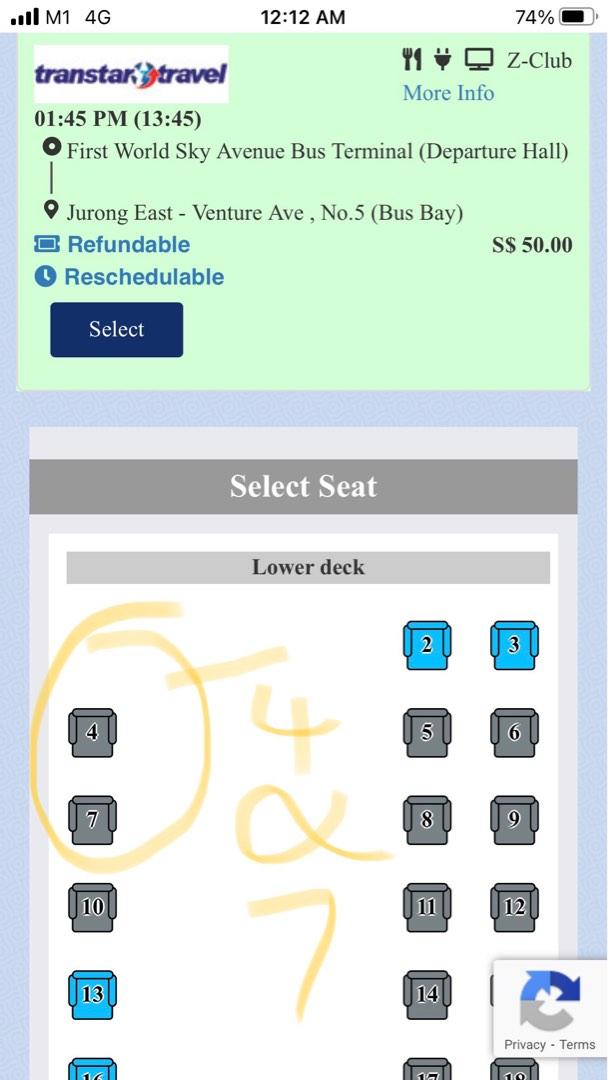Tap seat number 8

pyautogui.click(x=427, y=820)
